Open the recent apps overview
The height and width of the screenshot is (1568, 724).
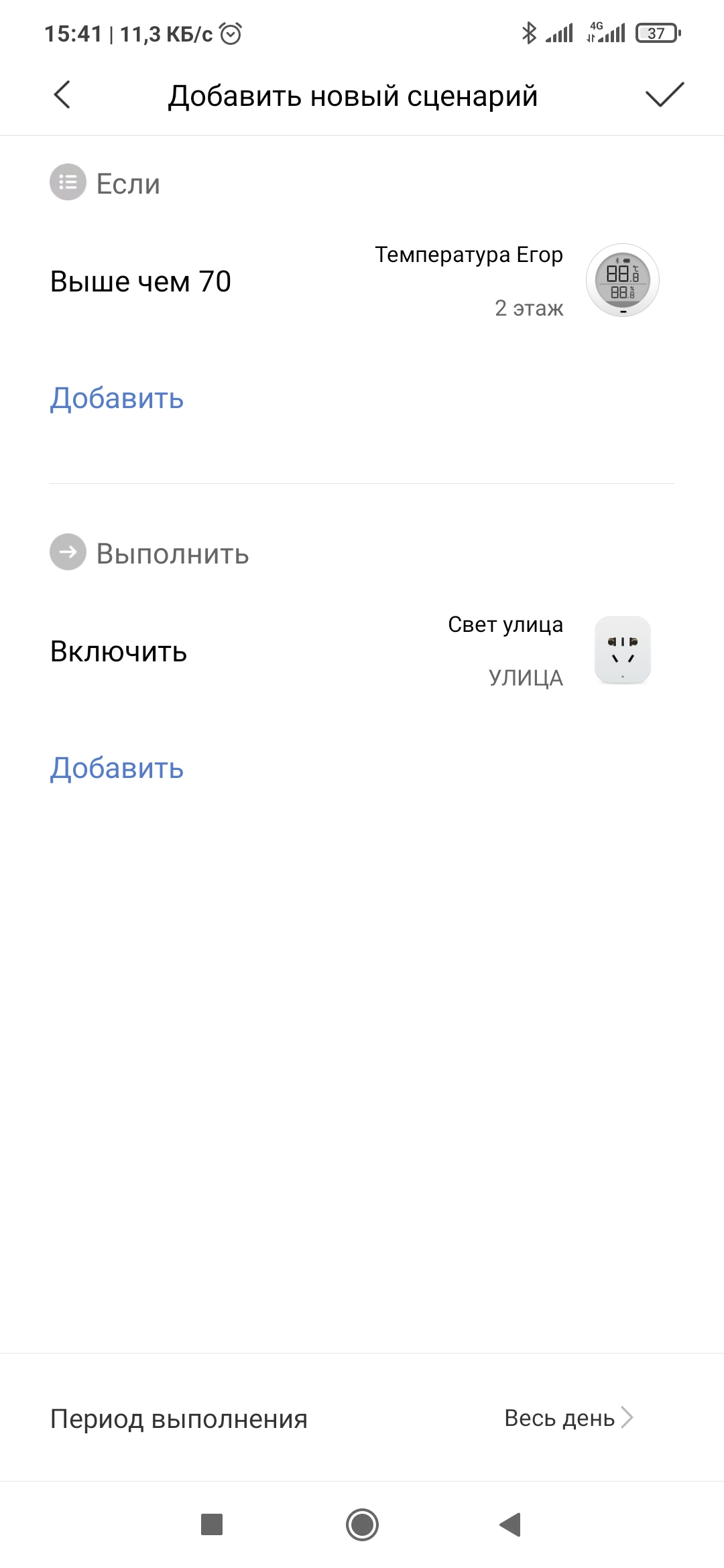pos(212,1524)
